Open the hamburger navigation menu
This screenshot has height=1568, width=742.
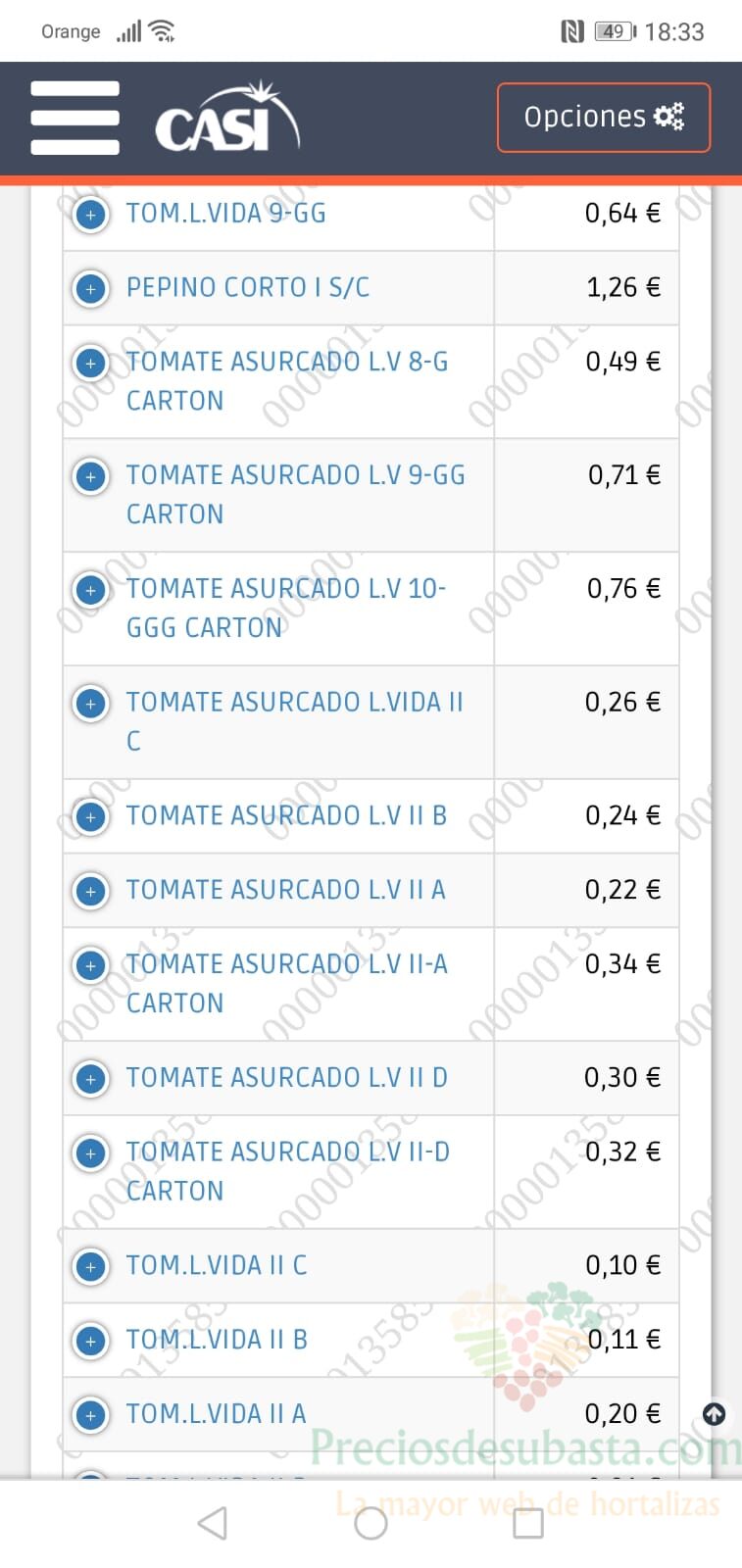74,118
